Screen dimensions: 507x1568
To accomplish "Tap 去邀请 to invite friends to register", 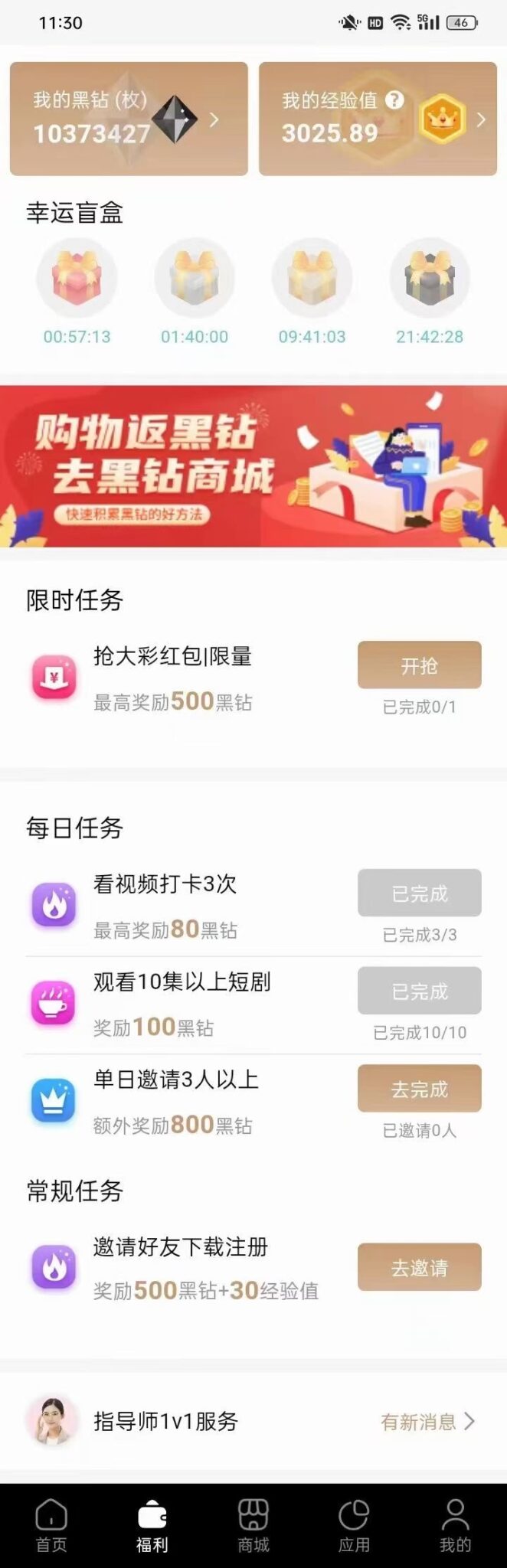I will [419, 1267].
